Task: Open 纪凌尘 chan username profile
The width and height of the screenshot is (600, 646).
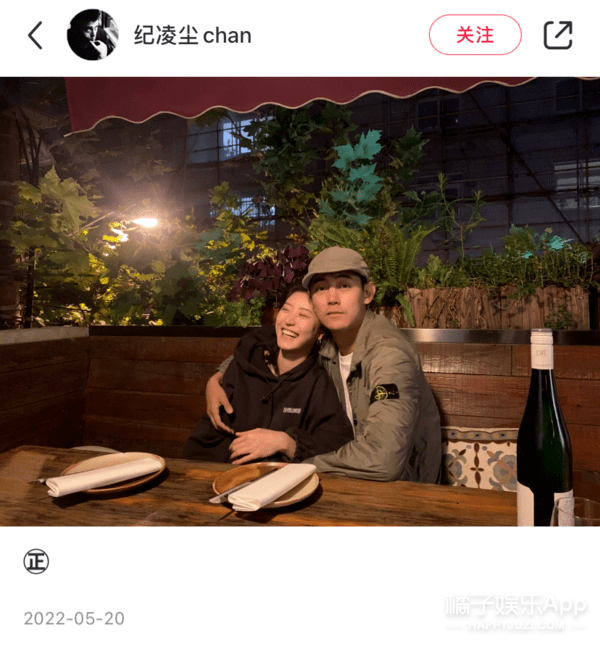Action: [x=193, y=36]
